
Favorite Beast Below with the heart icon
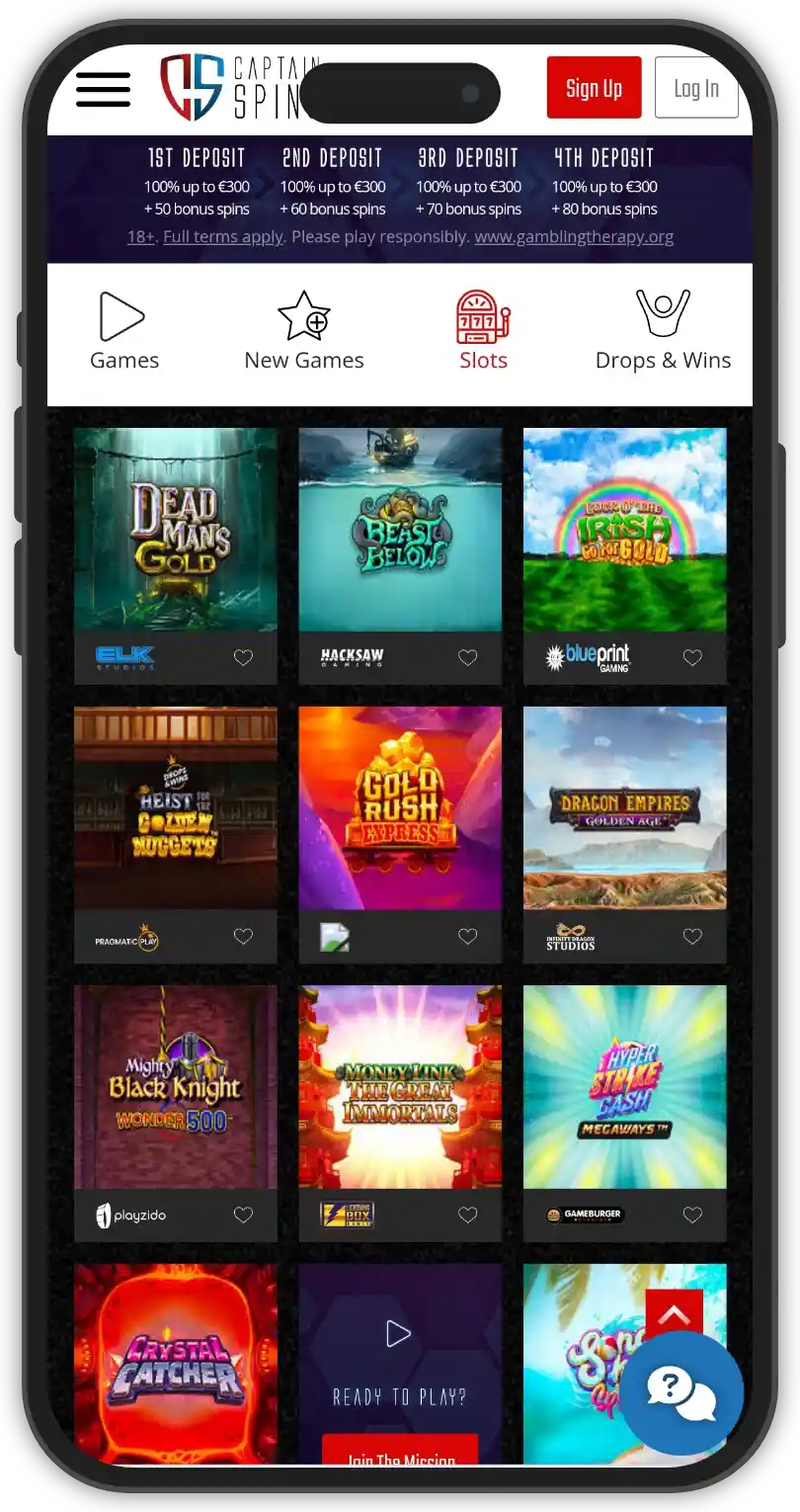468,657
